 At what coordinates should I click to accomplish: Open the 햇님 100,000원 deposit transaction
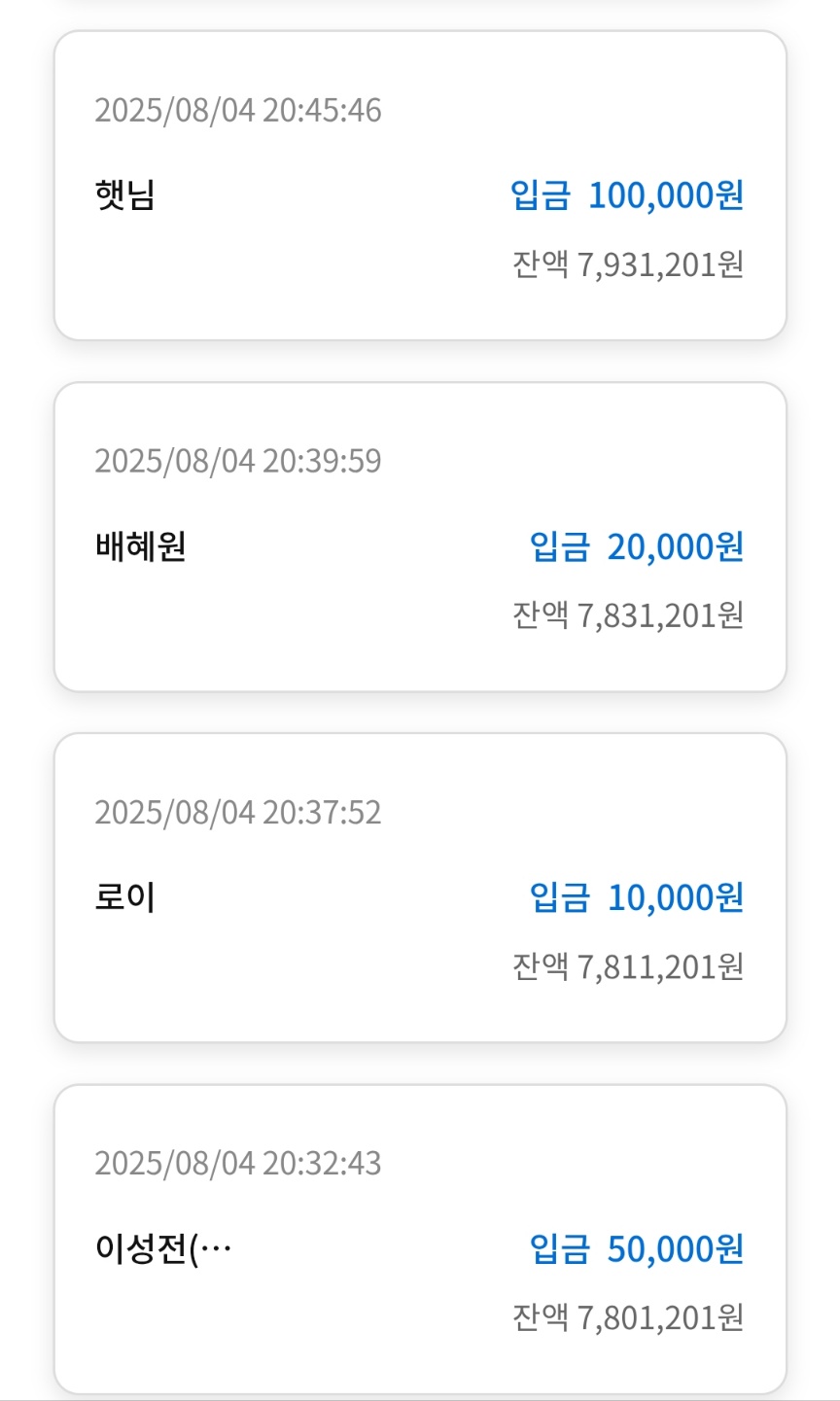coord(419,186)
